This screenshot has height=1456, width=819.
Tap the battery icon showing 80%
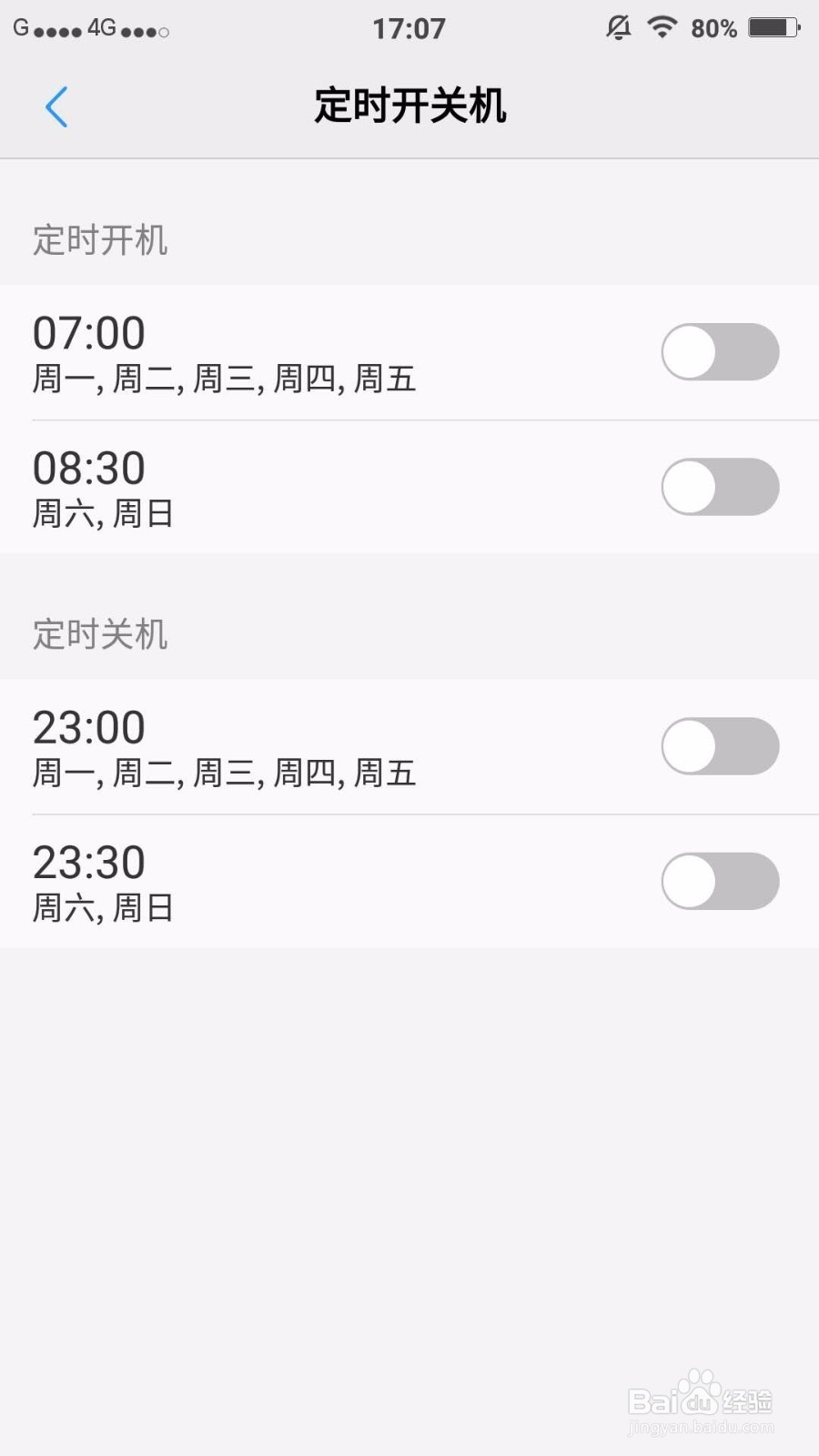772,27
